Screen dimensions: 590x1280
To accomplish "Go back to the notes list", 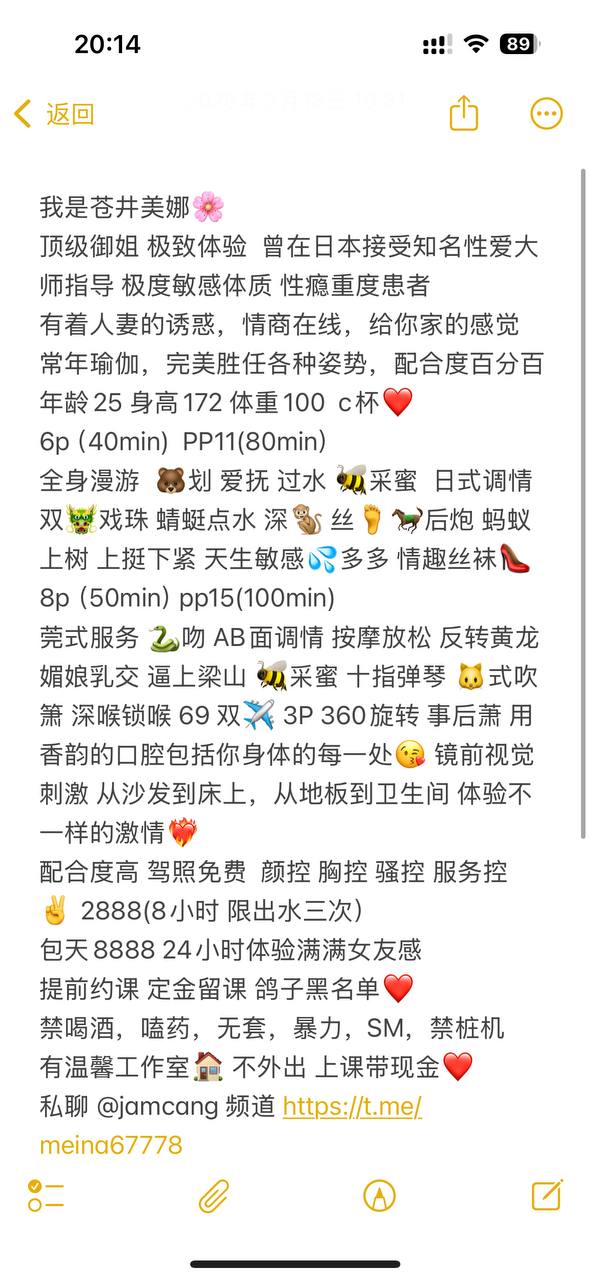I will point(54,114).
